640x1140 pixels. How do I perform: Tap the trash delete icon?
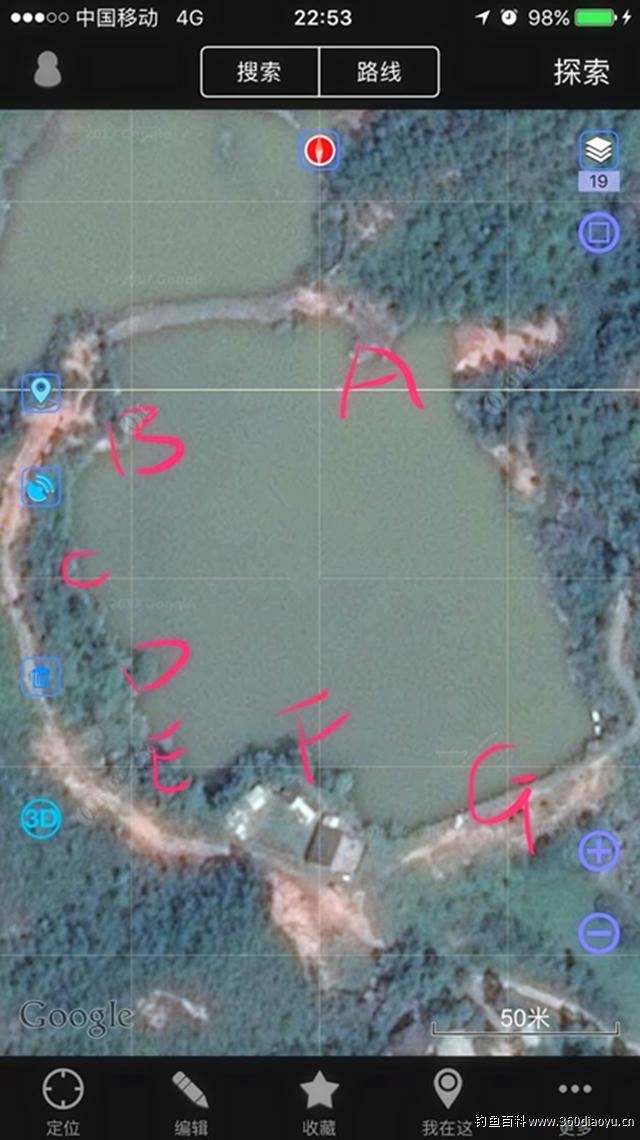coord(41,677)
